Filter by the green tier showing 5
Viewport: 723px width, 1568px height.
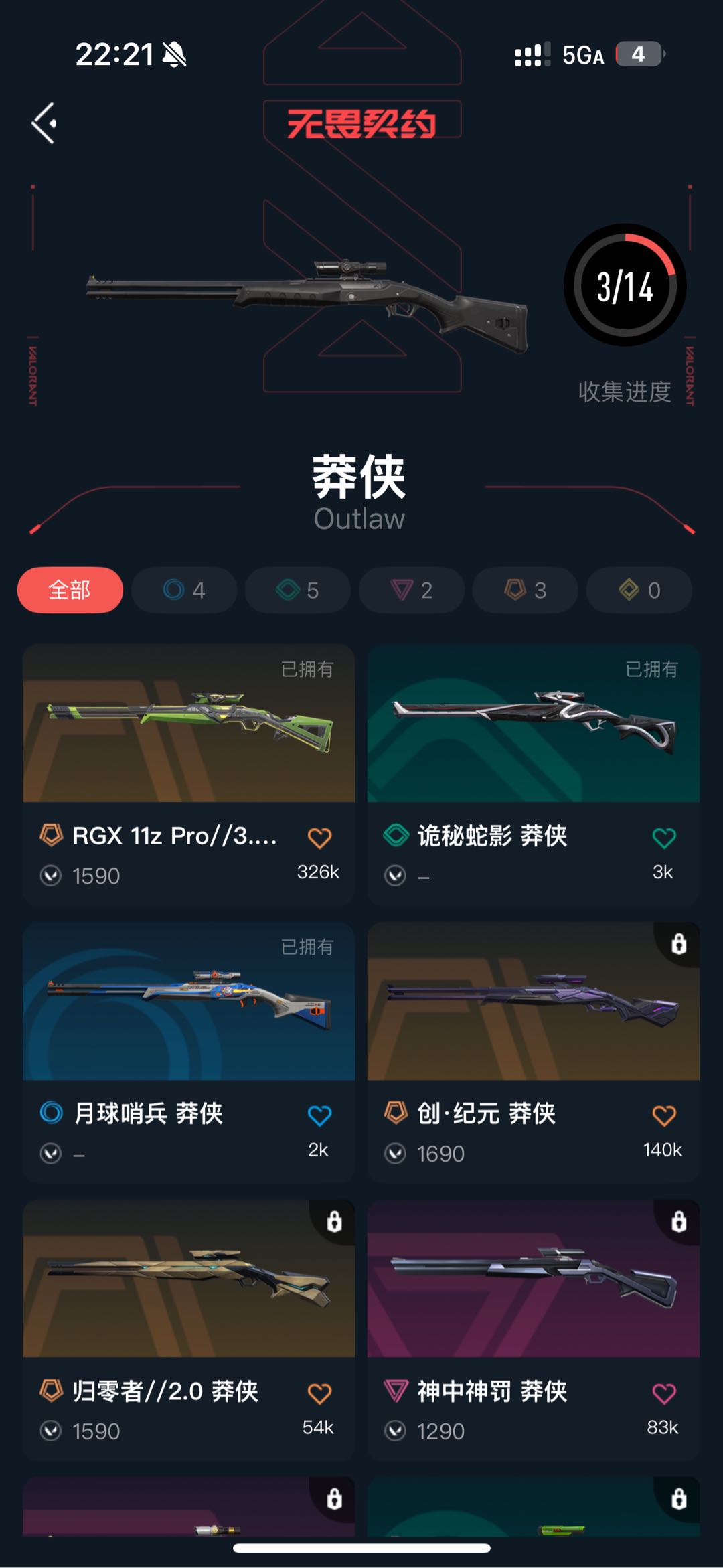(298, 590)
